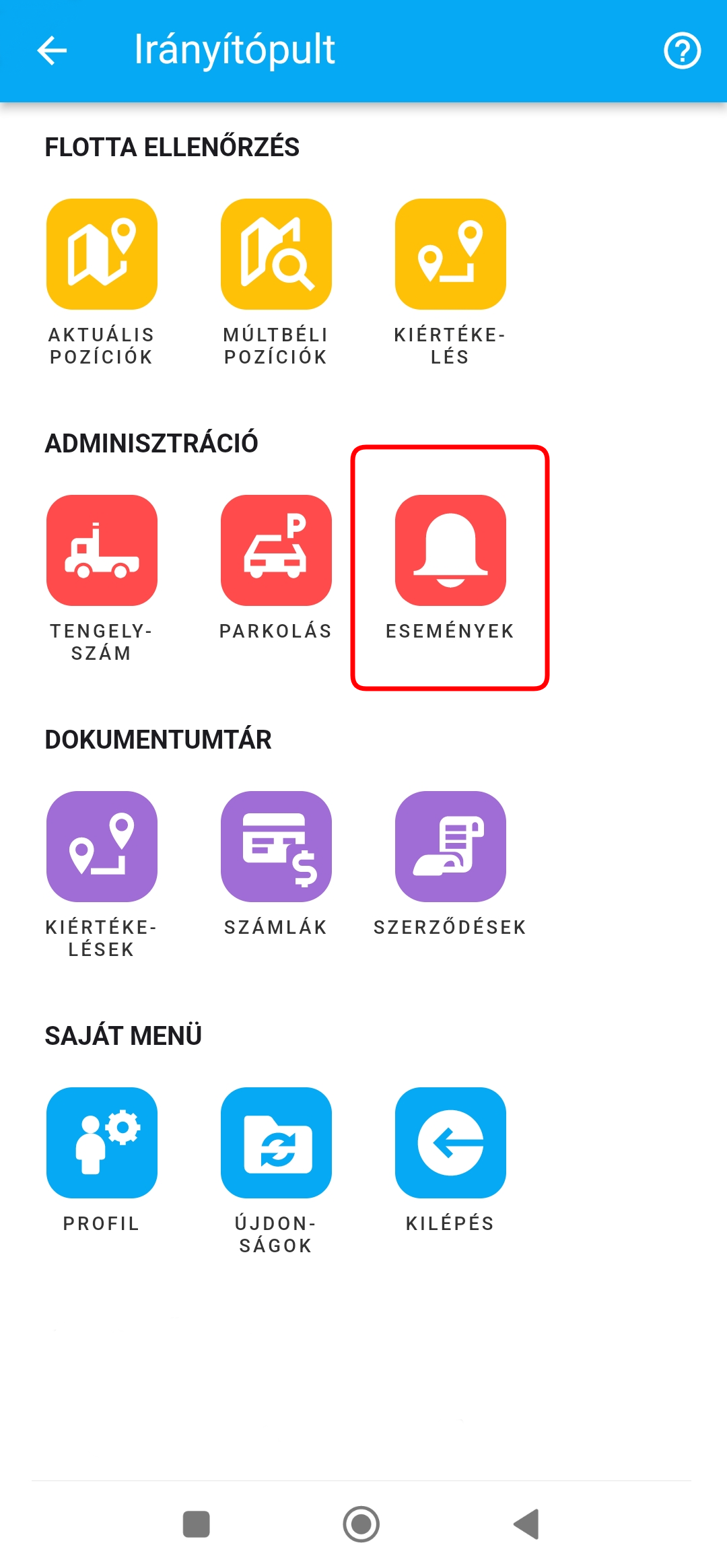
Task: Open Tengelyszám under Adminisztráció
Action: point(102,551)
